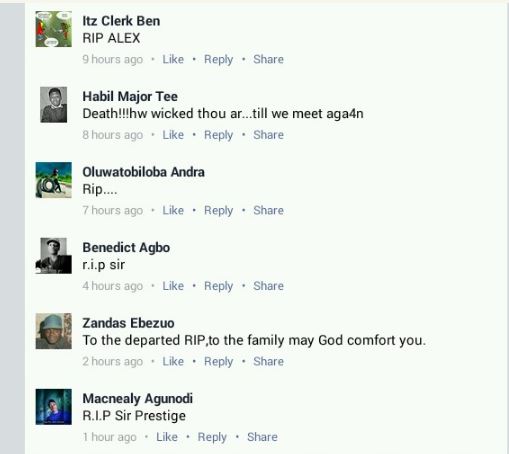The height and width of the screenshot is (454, 509).
Task: Reply to Macnealy Agunodi's comment
Action: pyautogui.click(x=212, y=437)
